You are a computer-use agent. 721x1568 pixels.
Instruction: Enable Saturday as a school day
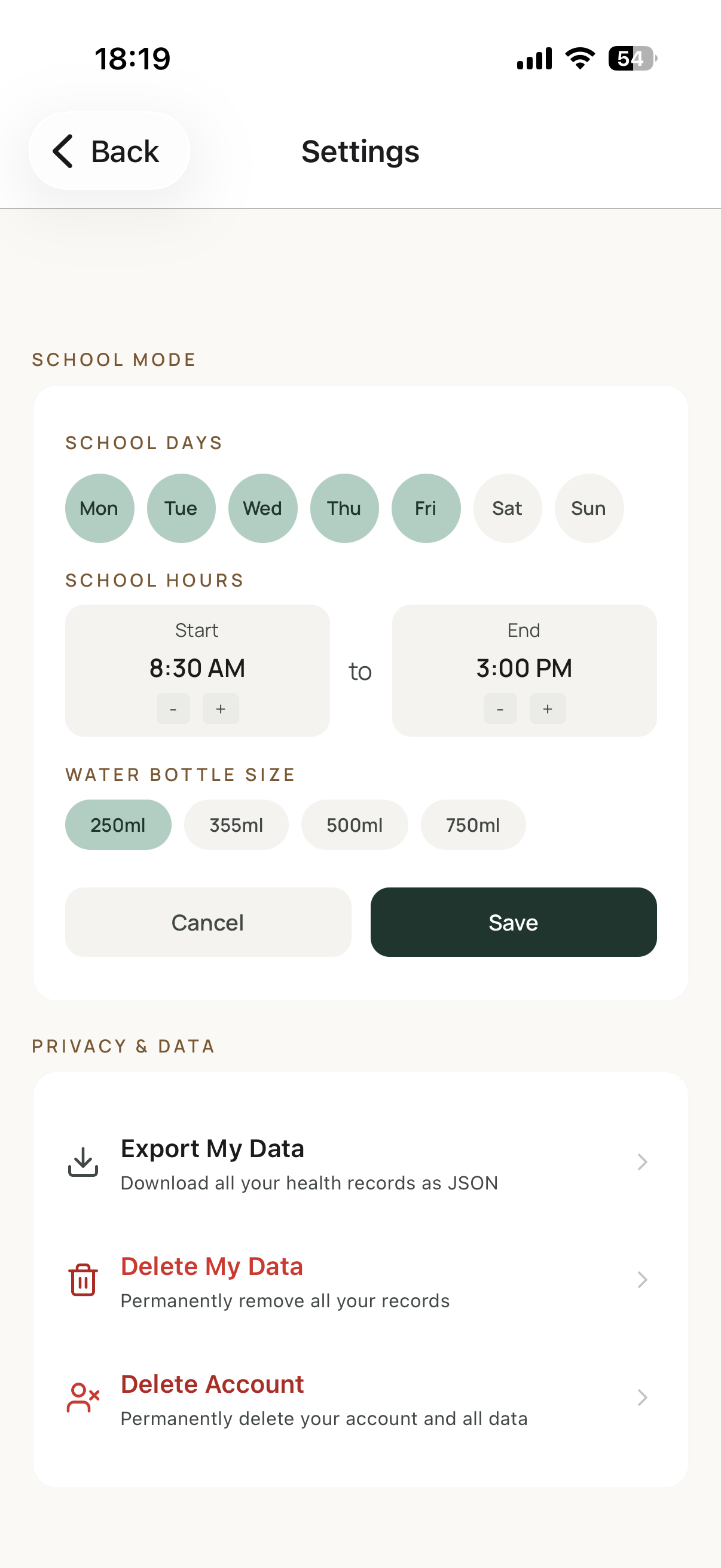click(x=508, y=508)
